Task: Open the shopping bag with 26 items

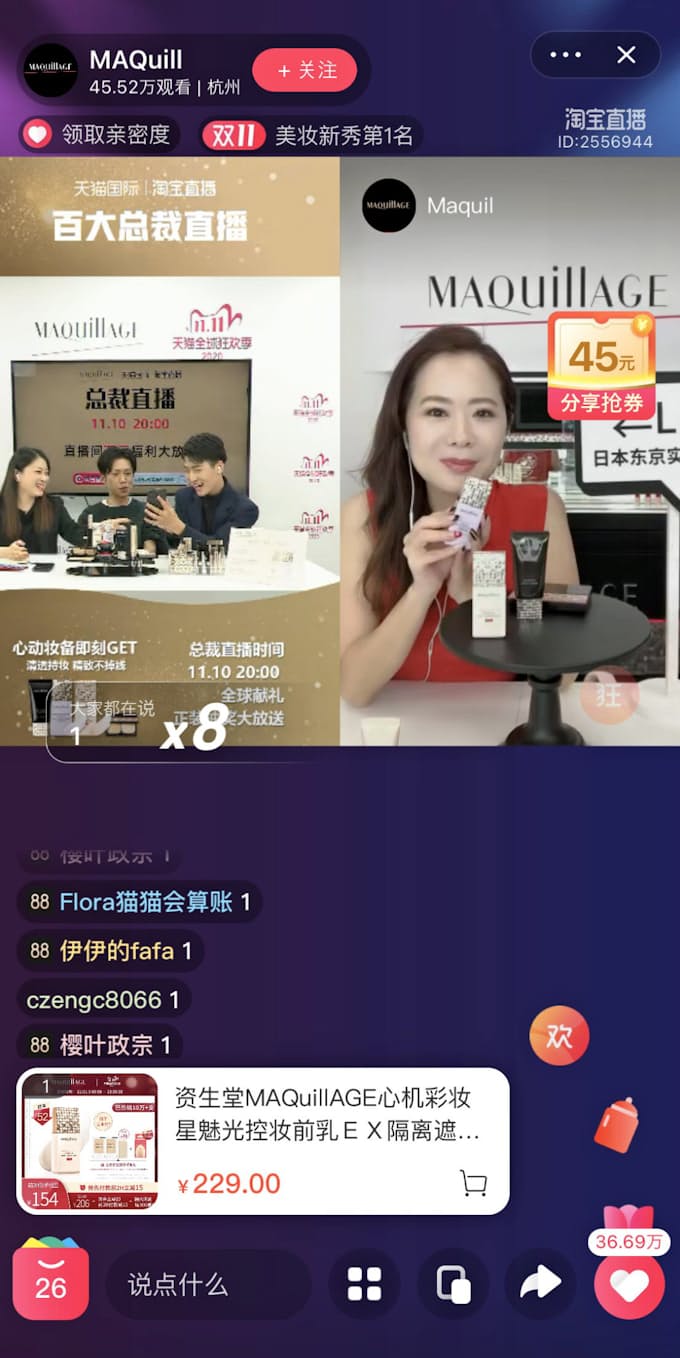Action: [x=50, y=1283]
